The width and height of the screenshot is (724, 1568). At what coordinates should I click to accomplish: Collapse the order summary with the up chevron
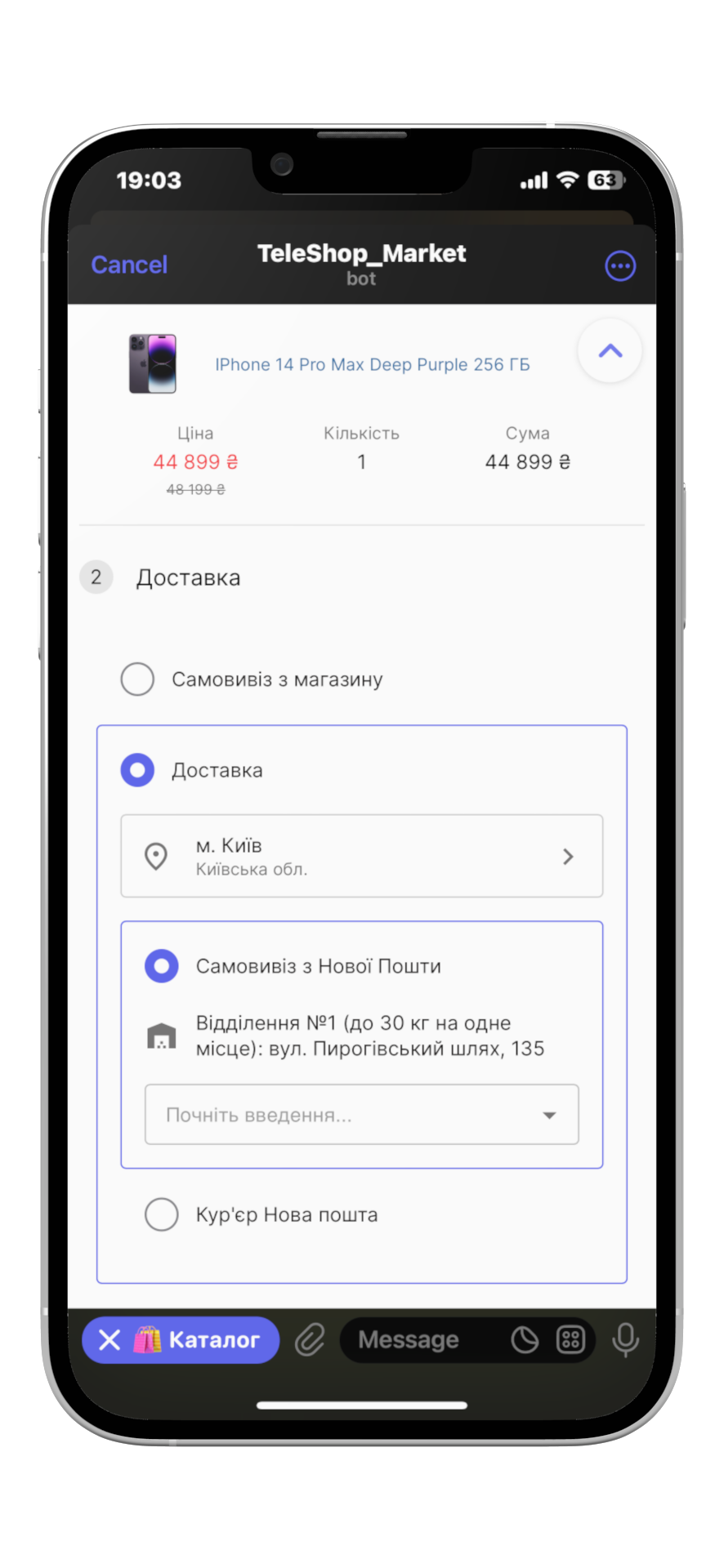[610, 351]
